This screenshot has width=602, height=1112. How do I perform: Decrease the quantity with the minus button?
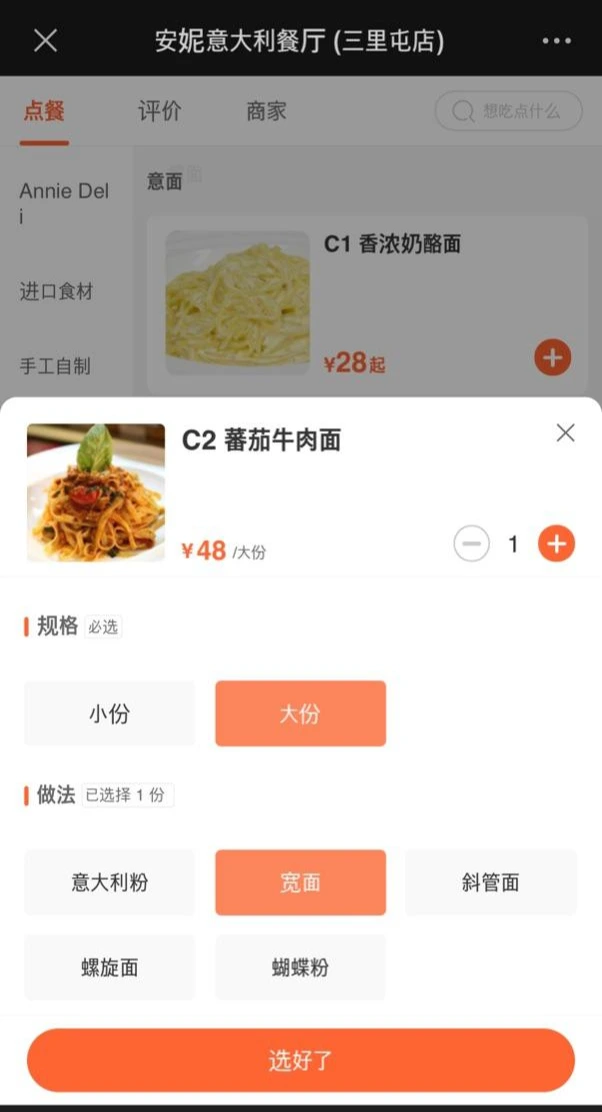pyautogui.click(x=472, y=544)
